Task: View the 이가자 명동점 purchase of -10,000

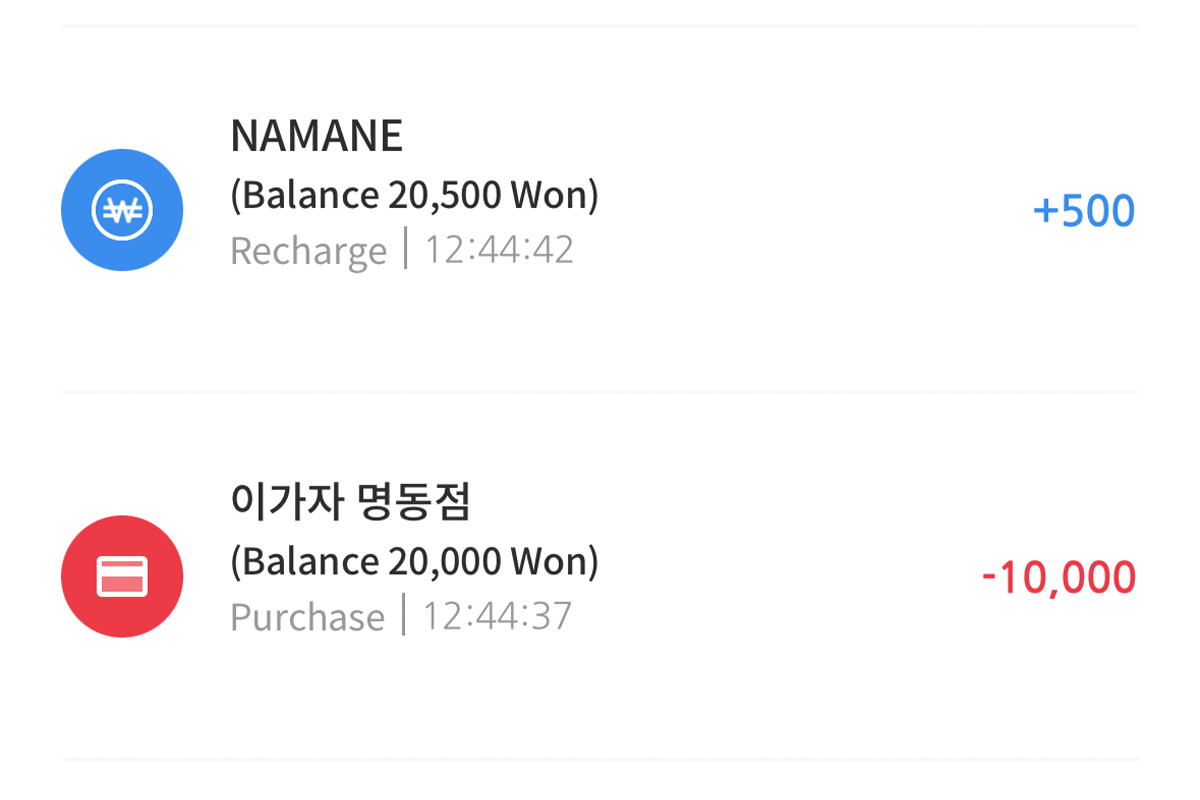Action: (600, 576)
